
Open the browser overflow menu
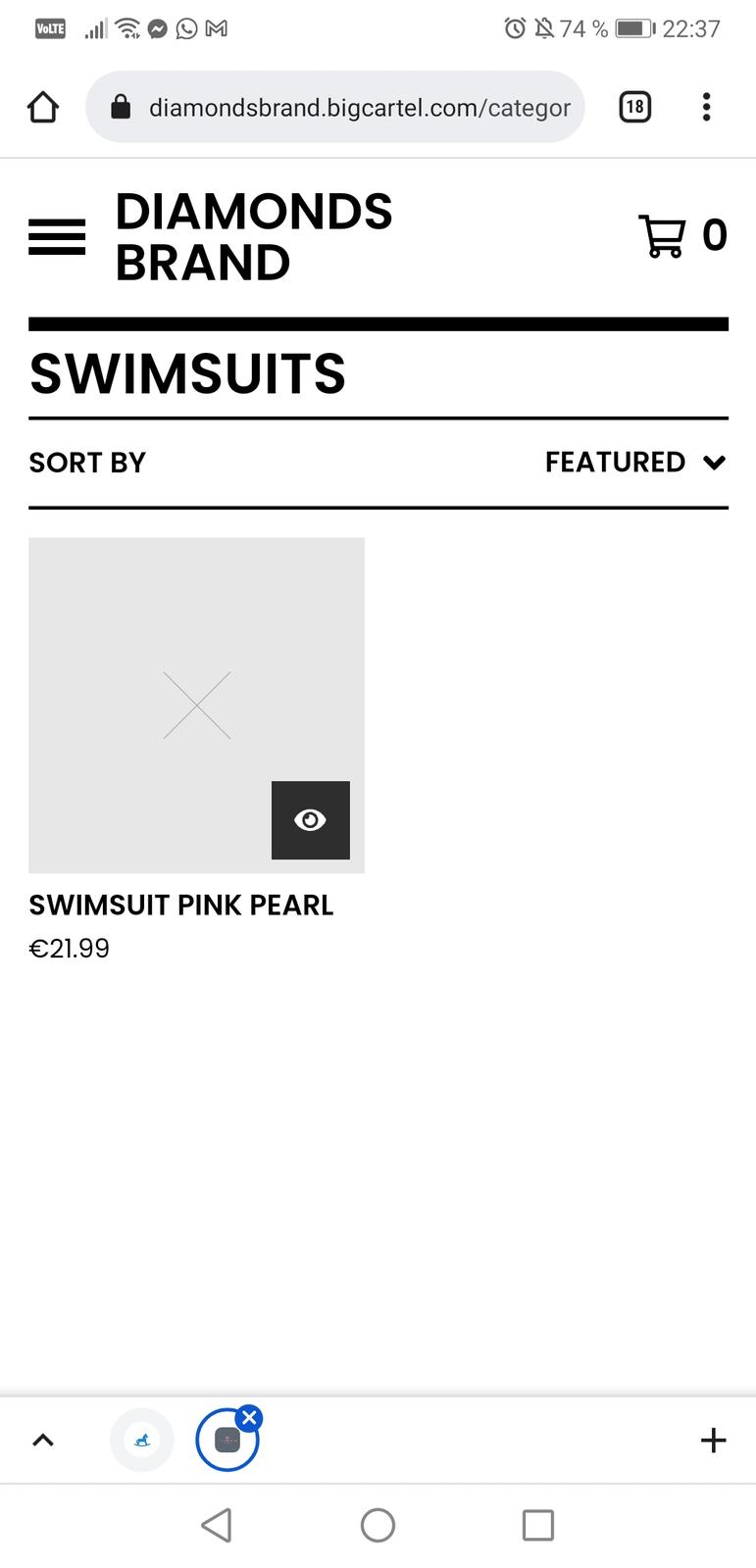706,107
